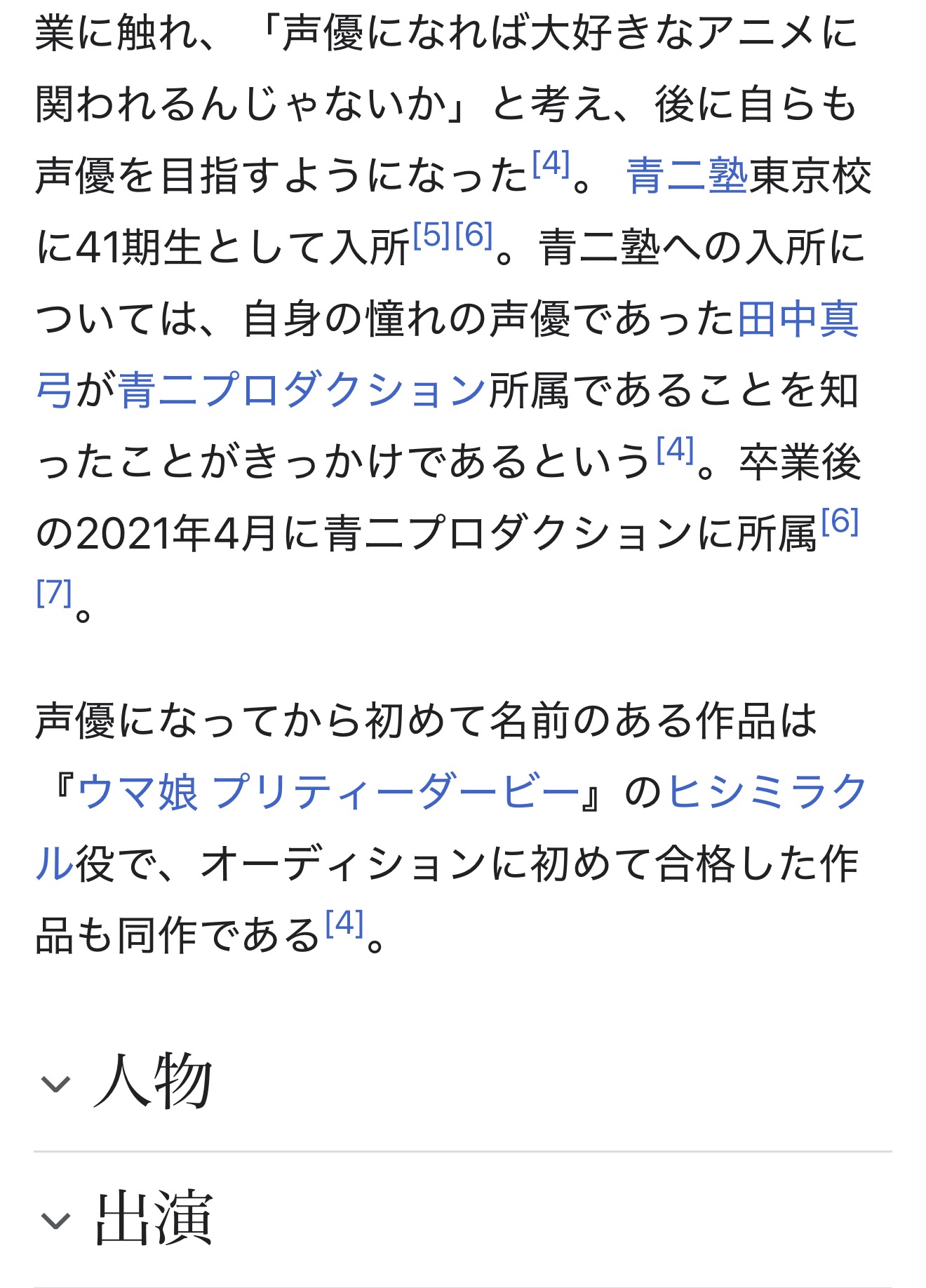Expand the 人物 section

pos(463,1082)
